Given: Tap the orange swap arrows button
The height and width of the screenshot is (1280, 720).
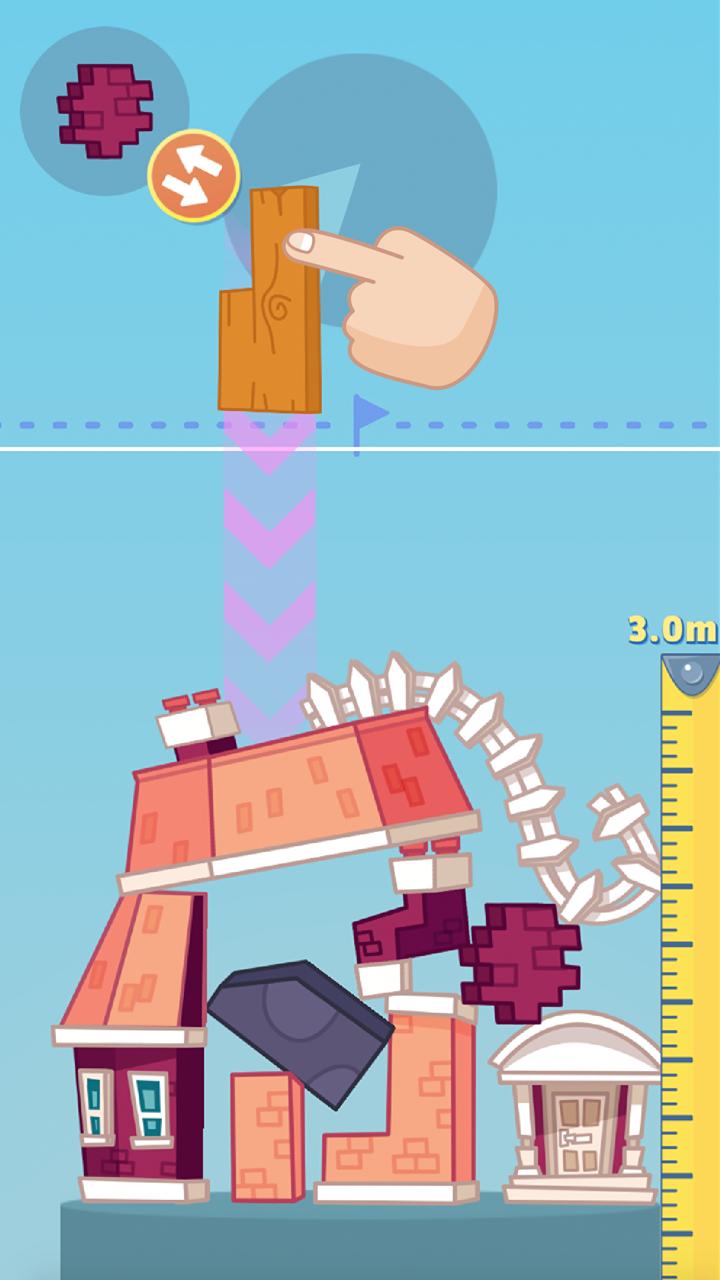Looking at the screenshot, I should click(x=194, y=175).
